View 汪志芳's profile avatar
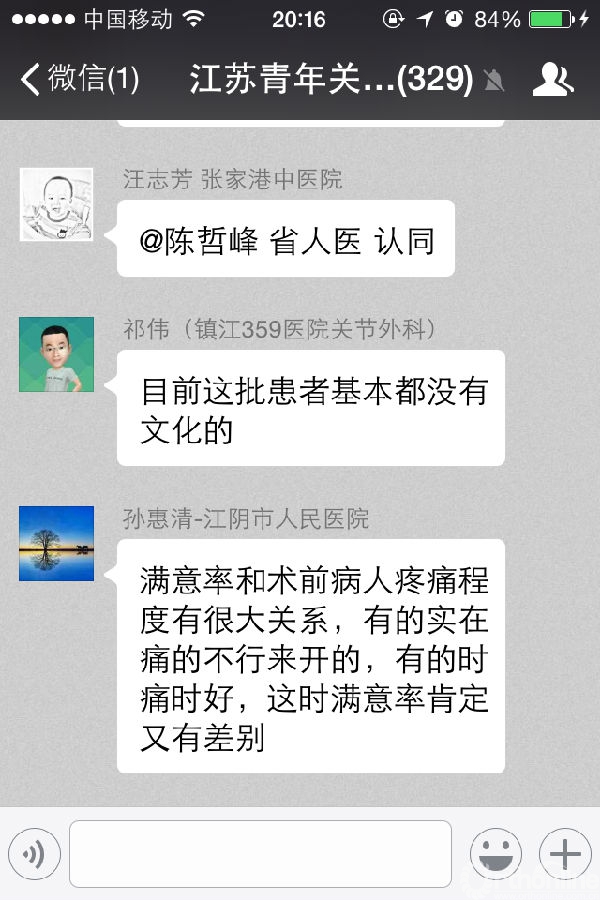Screen dimensions: 600x900 (x=57, y=204)
